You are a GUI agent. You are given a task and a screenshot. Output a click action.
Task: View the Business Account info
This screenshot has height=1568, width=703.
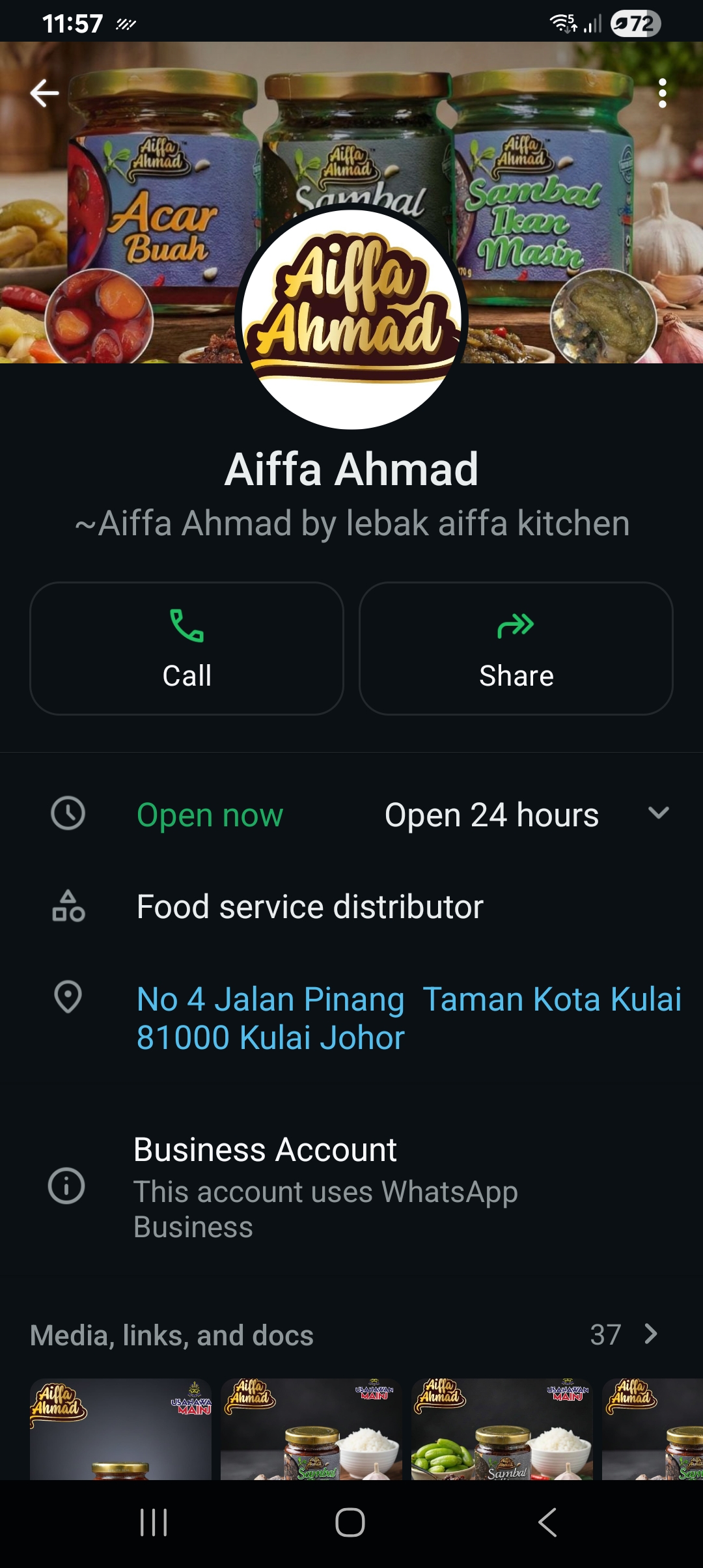pos(325,1186)
